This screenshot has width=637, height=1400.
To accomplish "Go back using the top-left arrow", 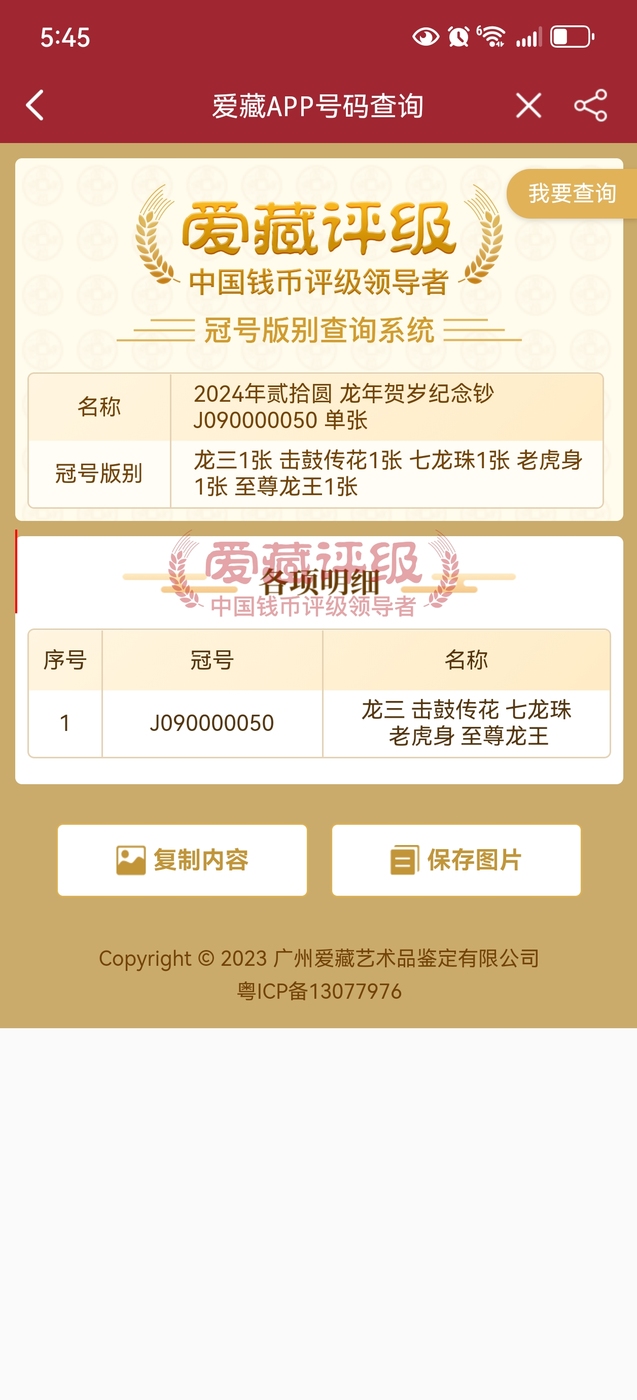I will 35,106.
